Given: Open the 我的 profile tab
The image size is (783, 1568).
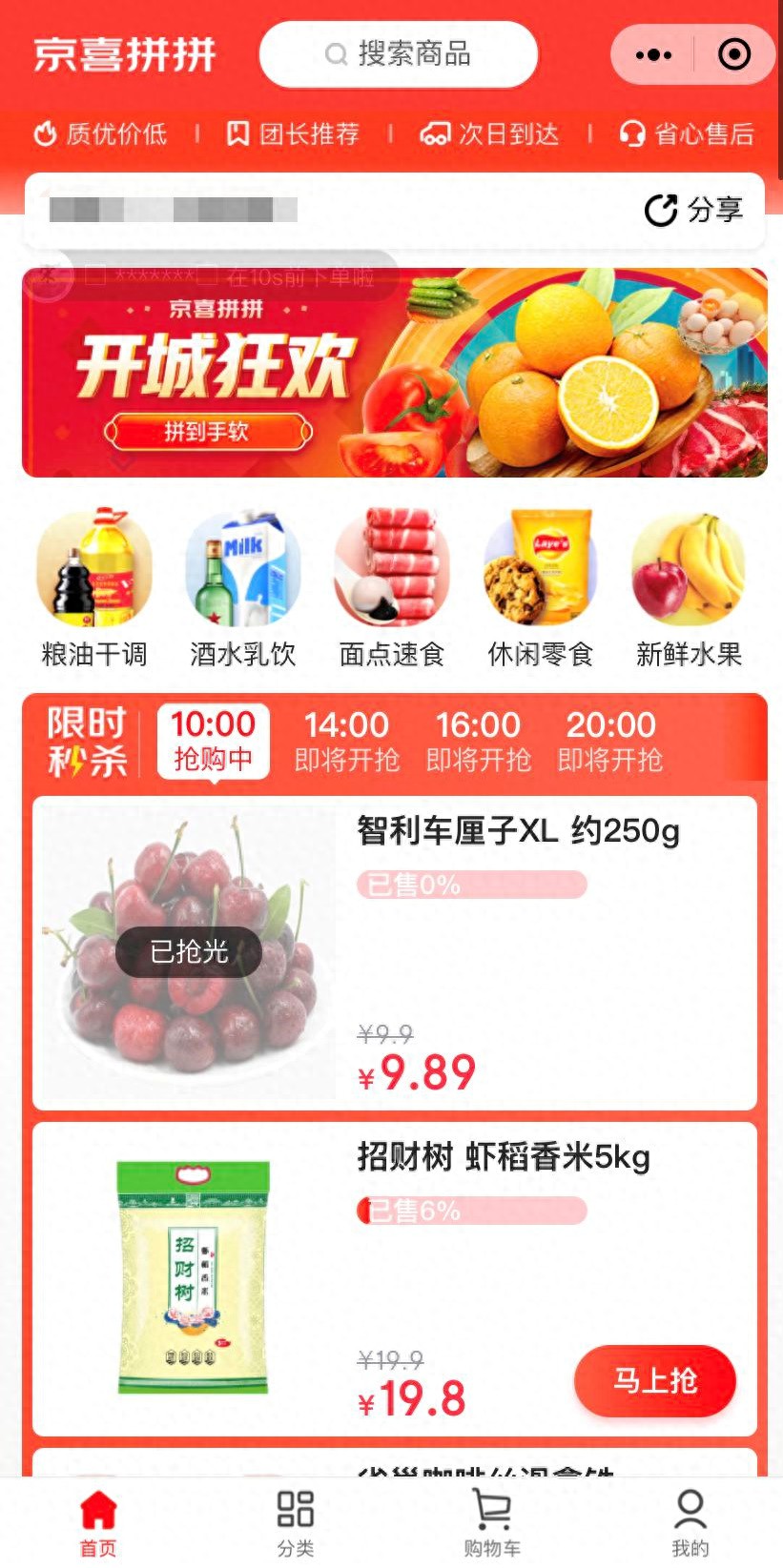Looking at the screenshot, I should [x=690, y=1523].
